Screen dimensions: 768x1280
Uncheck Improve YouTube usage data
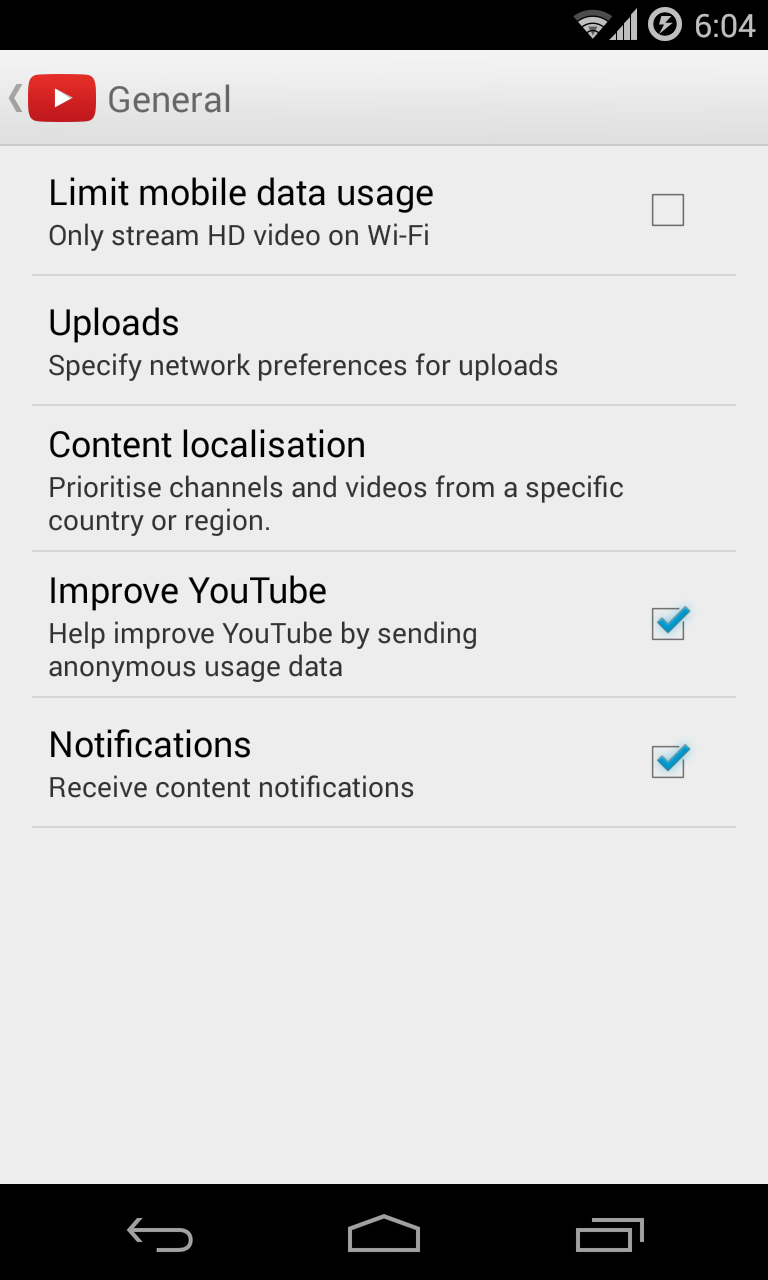pyautogui.click(x=667, y=624)
